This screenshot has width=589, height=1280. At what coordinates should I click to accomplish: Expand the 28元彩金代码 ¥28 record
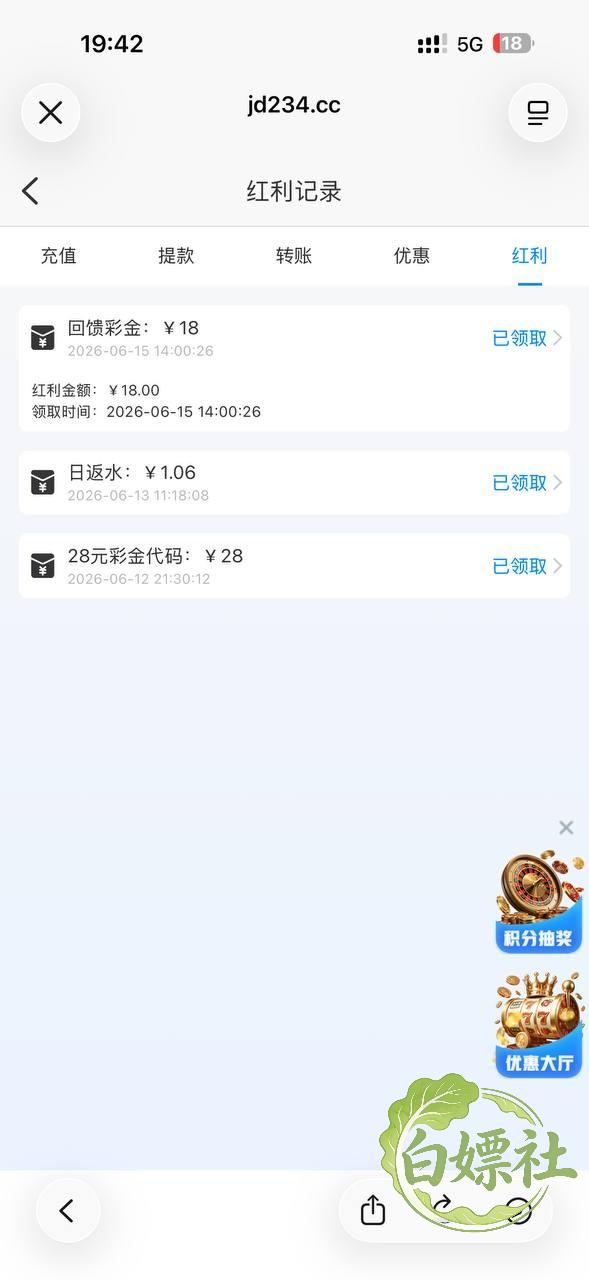(x=294, y=565)
